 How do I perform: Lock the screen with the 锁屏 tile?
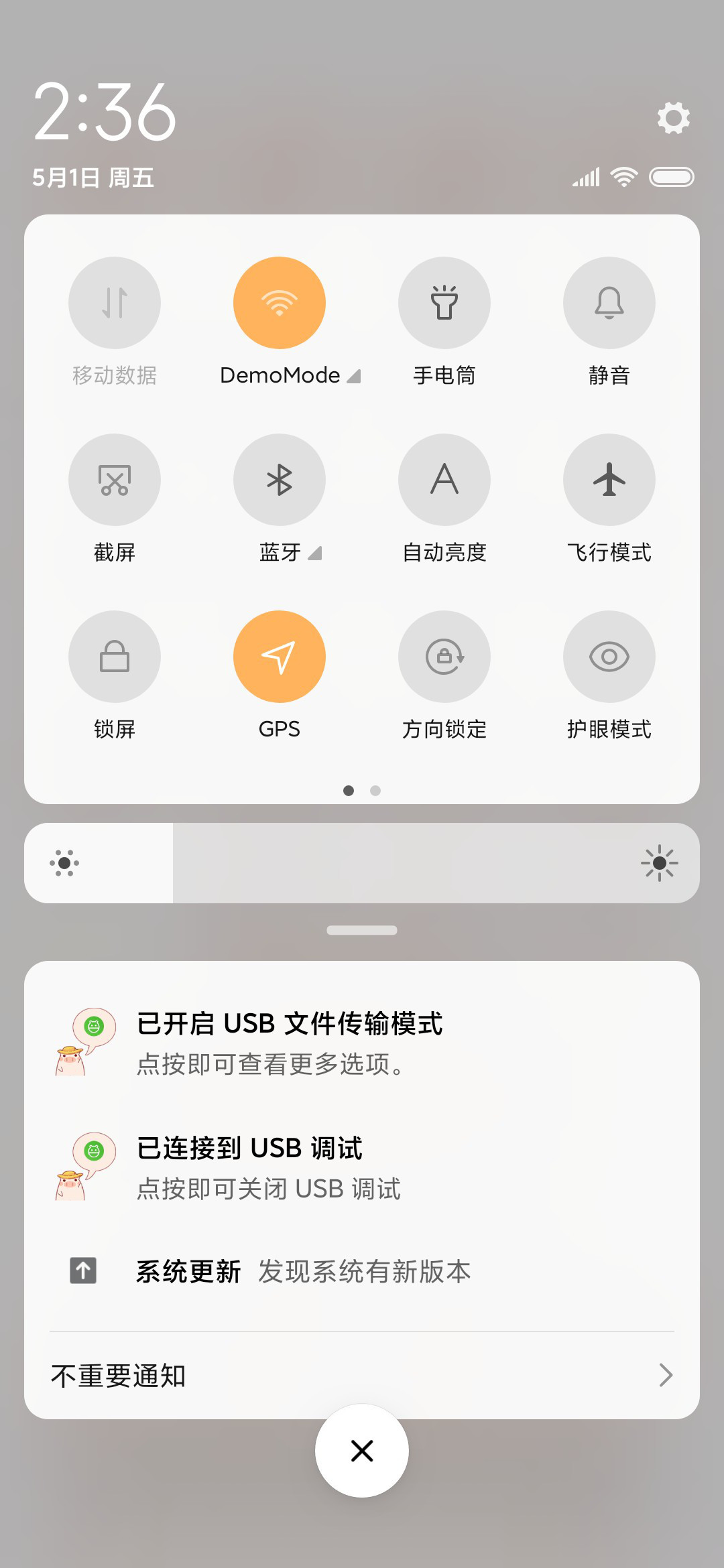(115, 657)
